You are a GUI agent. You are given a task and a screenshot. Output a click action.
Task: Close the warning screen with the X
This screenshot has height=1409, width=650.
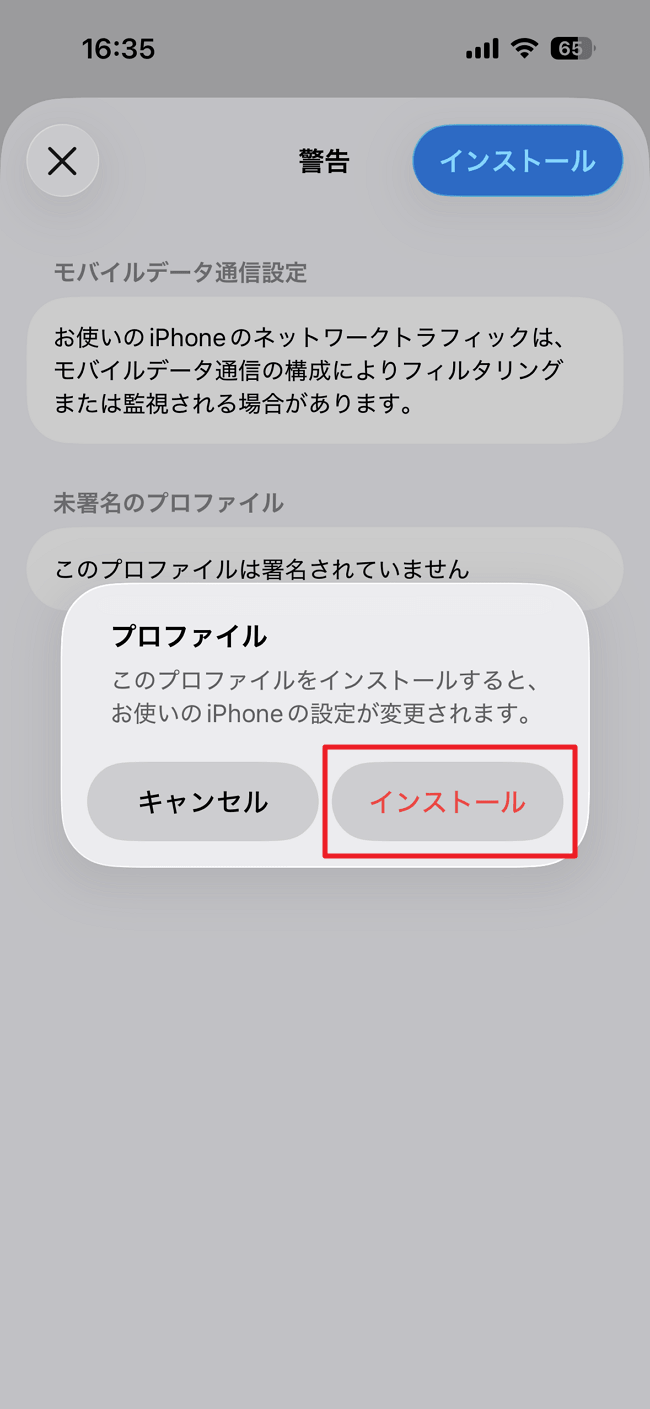62,161
